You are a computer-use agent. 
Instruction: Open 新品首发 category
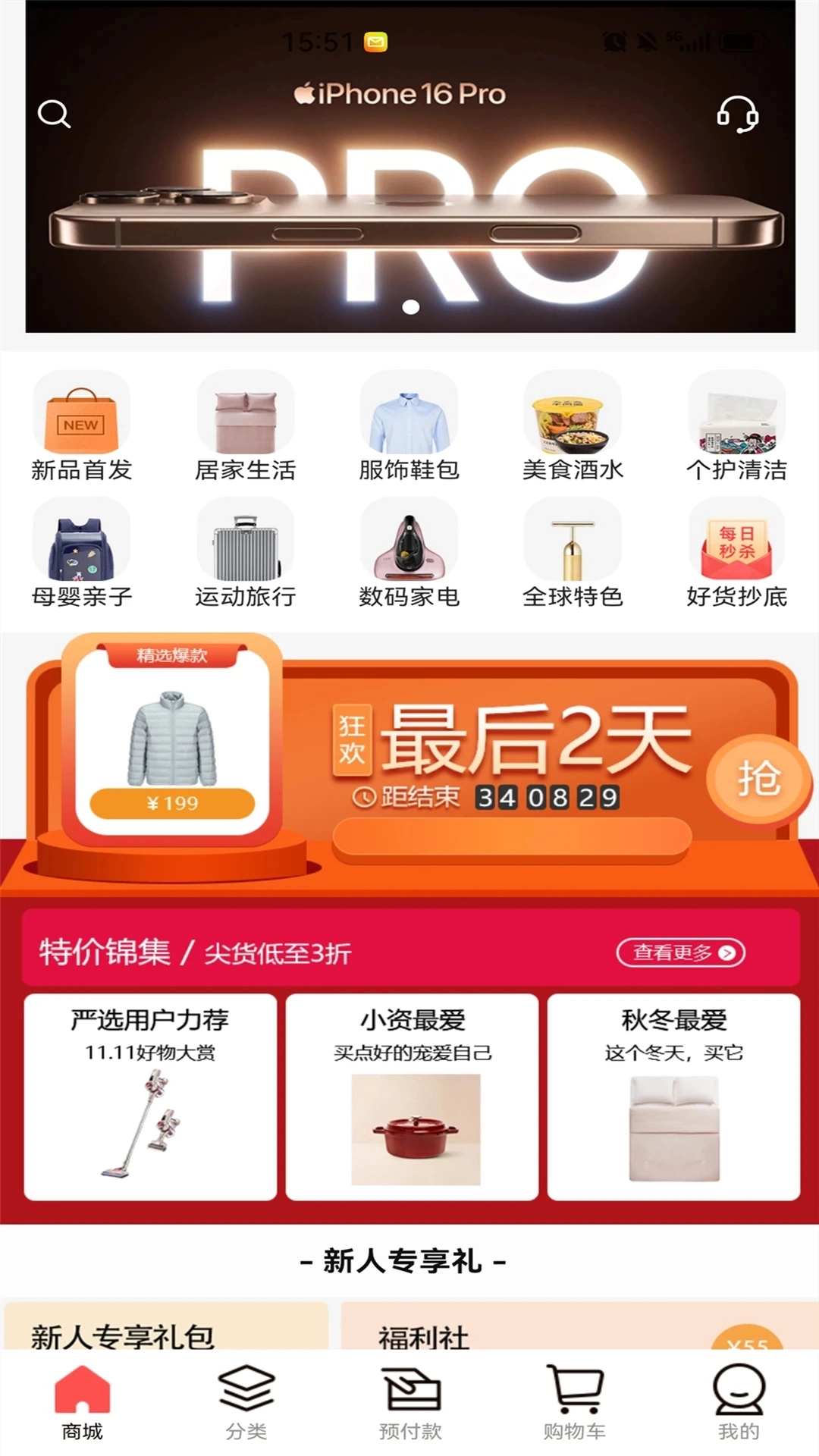click(81, 426)
